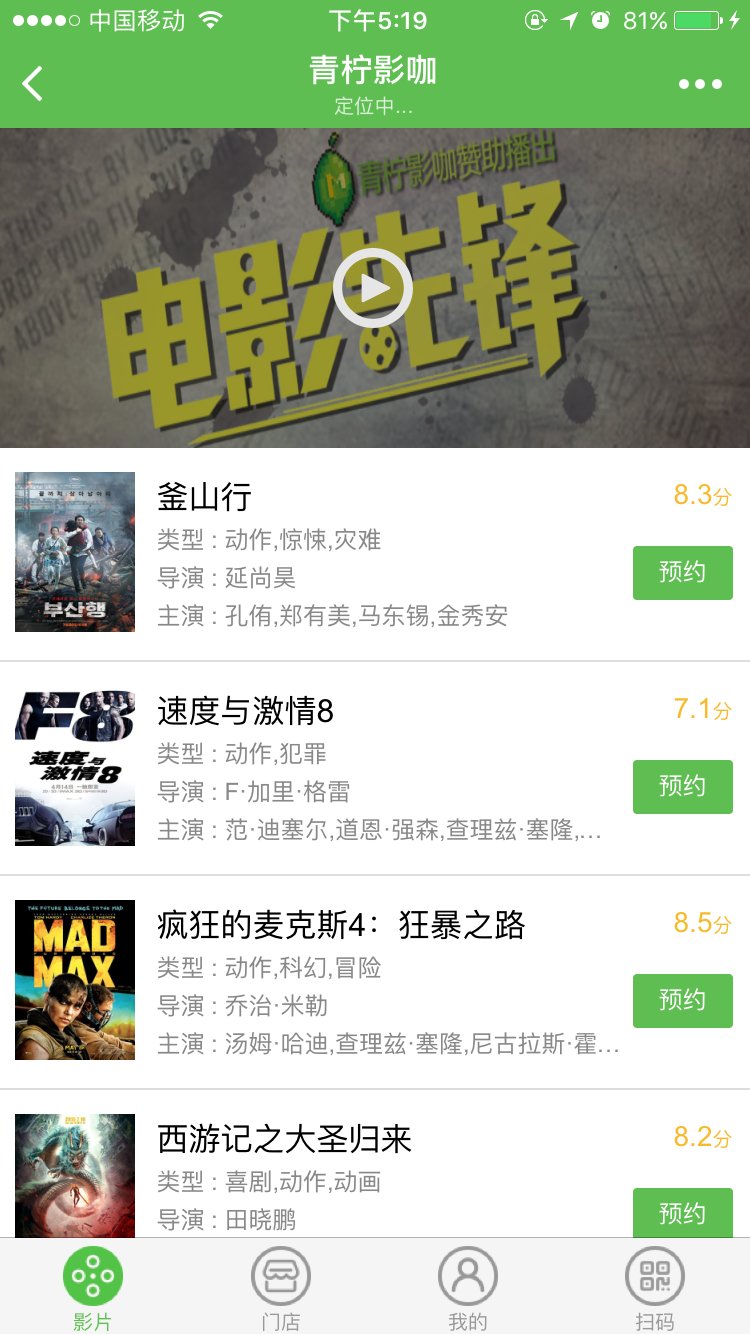Viewport: 750px width, 1334px height.
Task: Select the 影片 tab
Action: point(93,1288)
